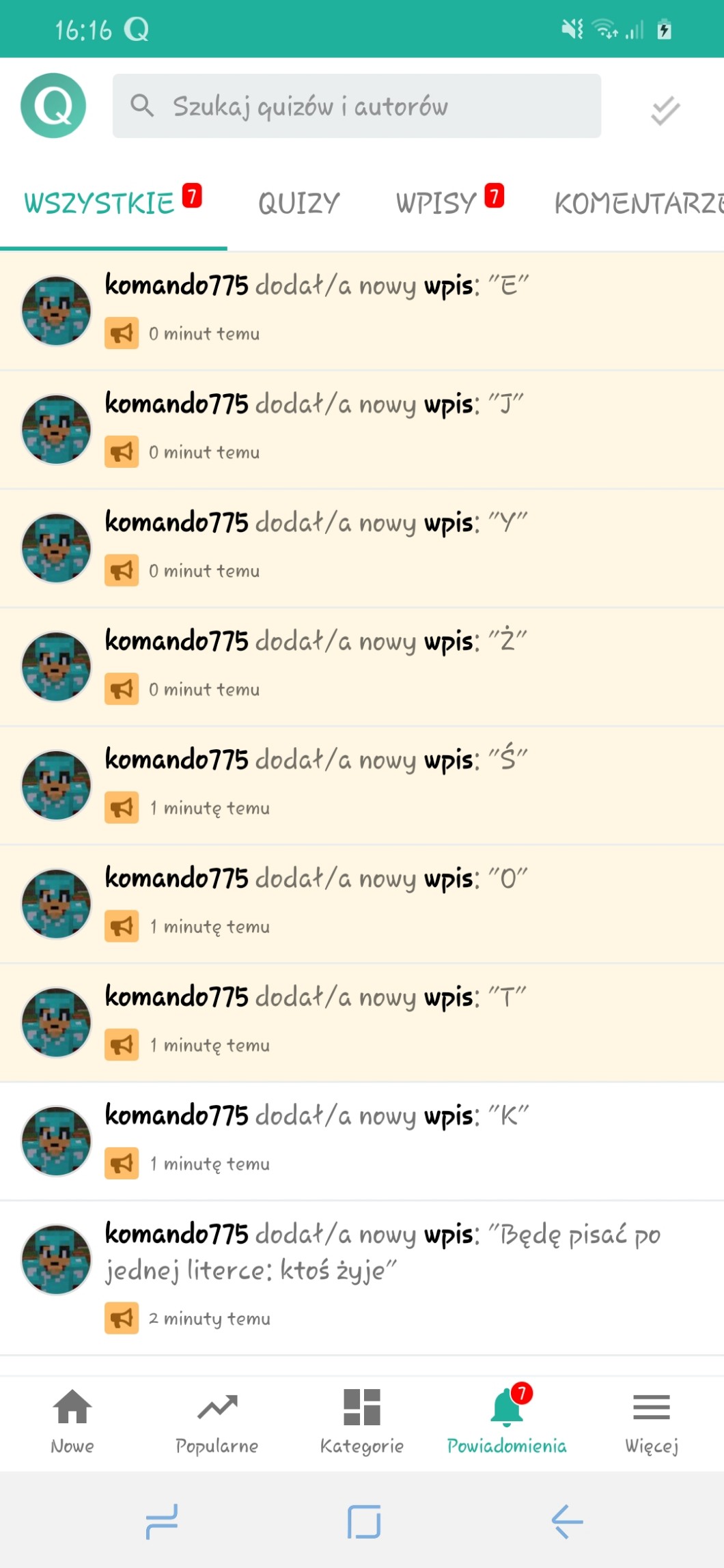Tap the Q logo home icon

pos(53,106)
